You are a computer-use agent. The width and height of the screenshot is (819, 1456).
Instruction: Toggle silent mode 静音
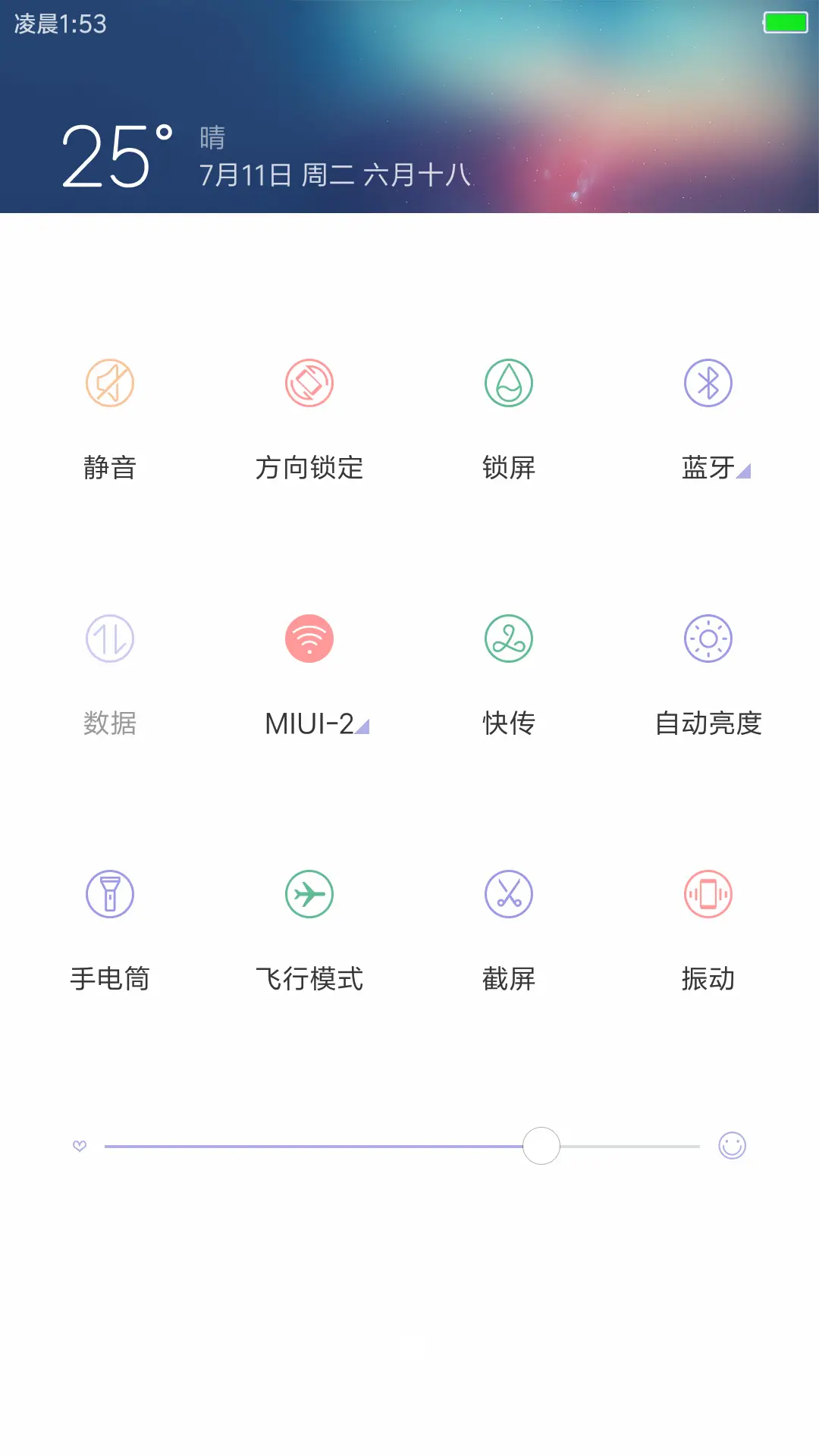(x=110, y=383)
